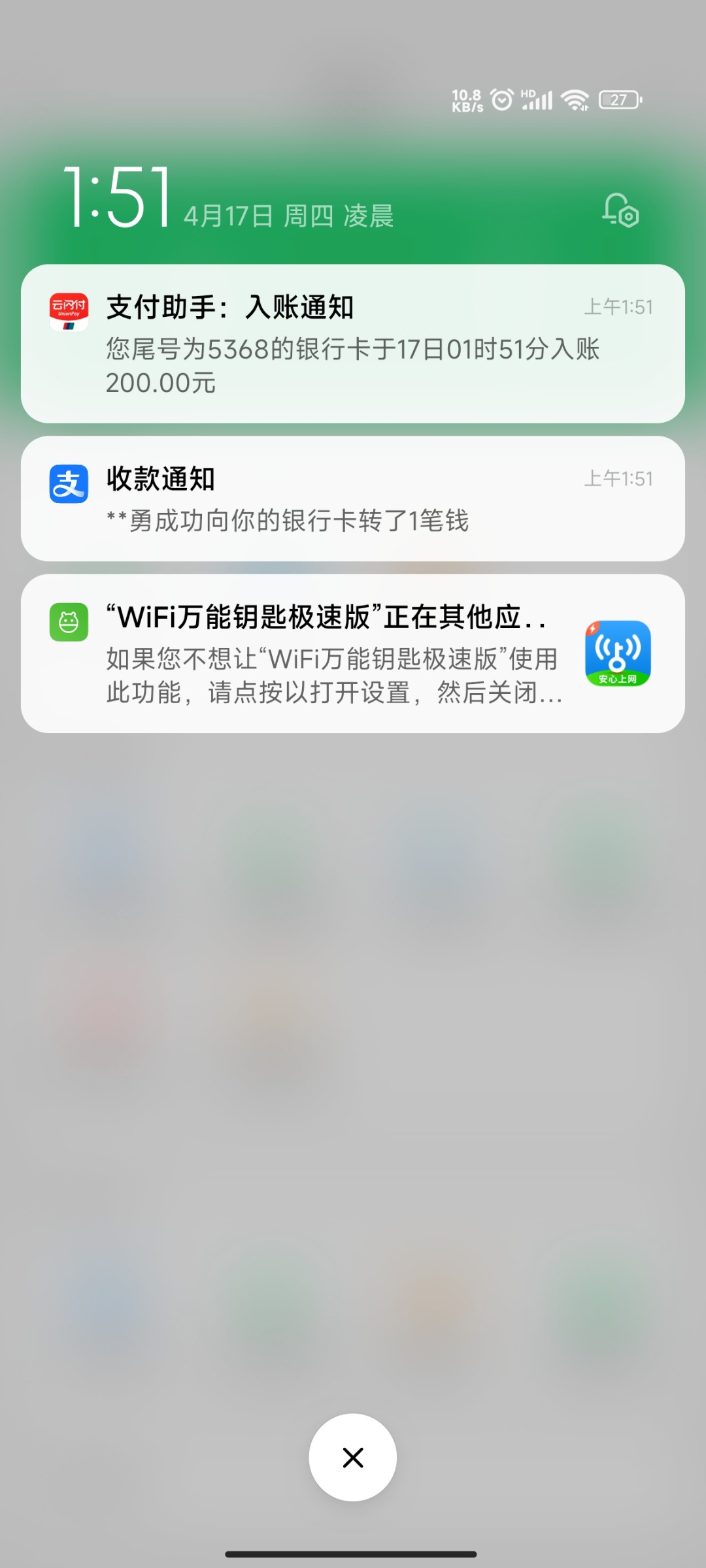
Task: Clear all notifications with the X button
Action: point(353,1458)
